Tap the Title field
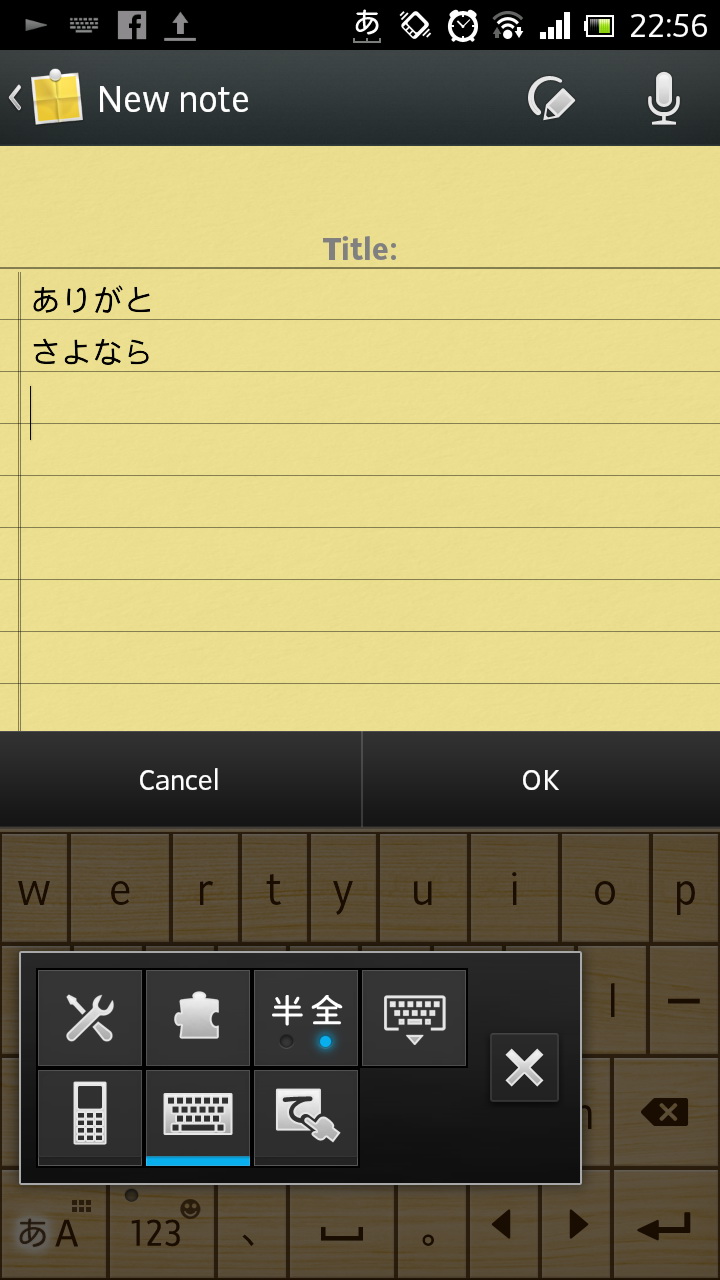The image size is (720, 1280). click(360, 248)
